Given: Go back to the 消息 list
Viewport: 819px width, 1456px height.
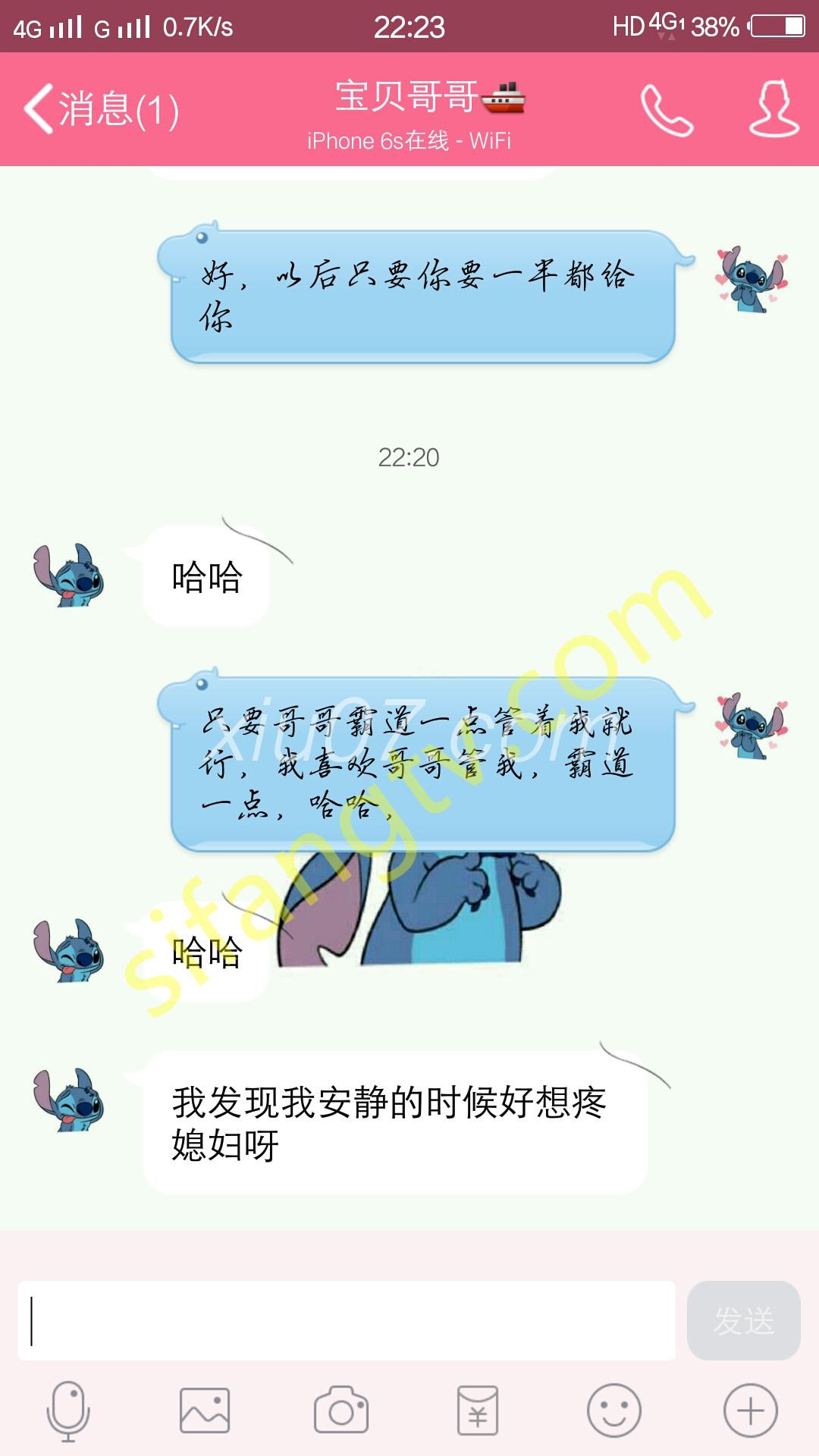Looking at the screenshot, I should pos(100,110).
